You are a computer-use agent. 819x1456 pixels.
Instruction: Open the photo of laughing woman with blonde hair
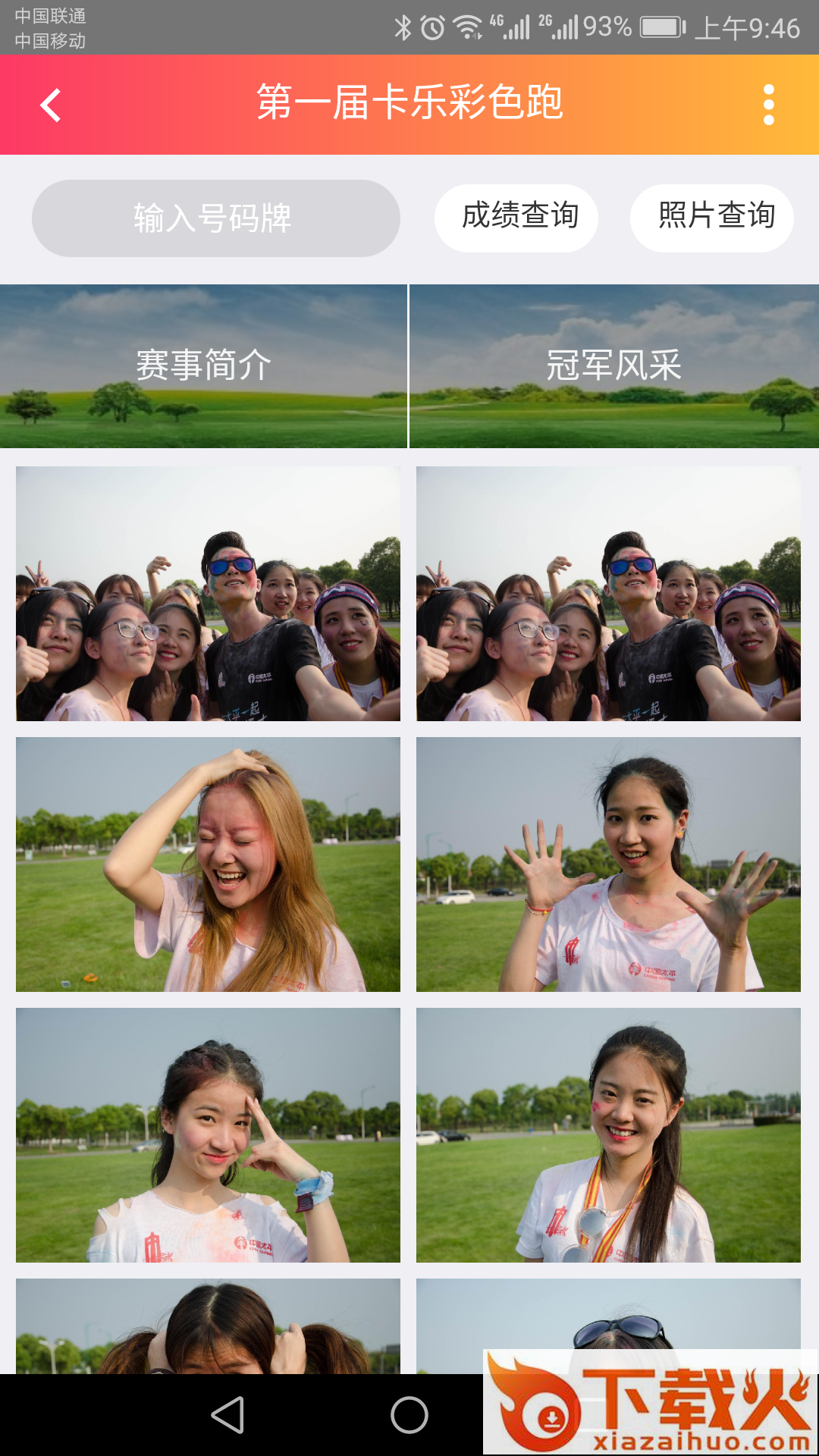(208, 864)
